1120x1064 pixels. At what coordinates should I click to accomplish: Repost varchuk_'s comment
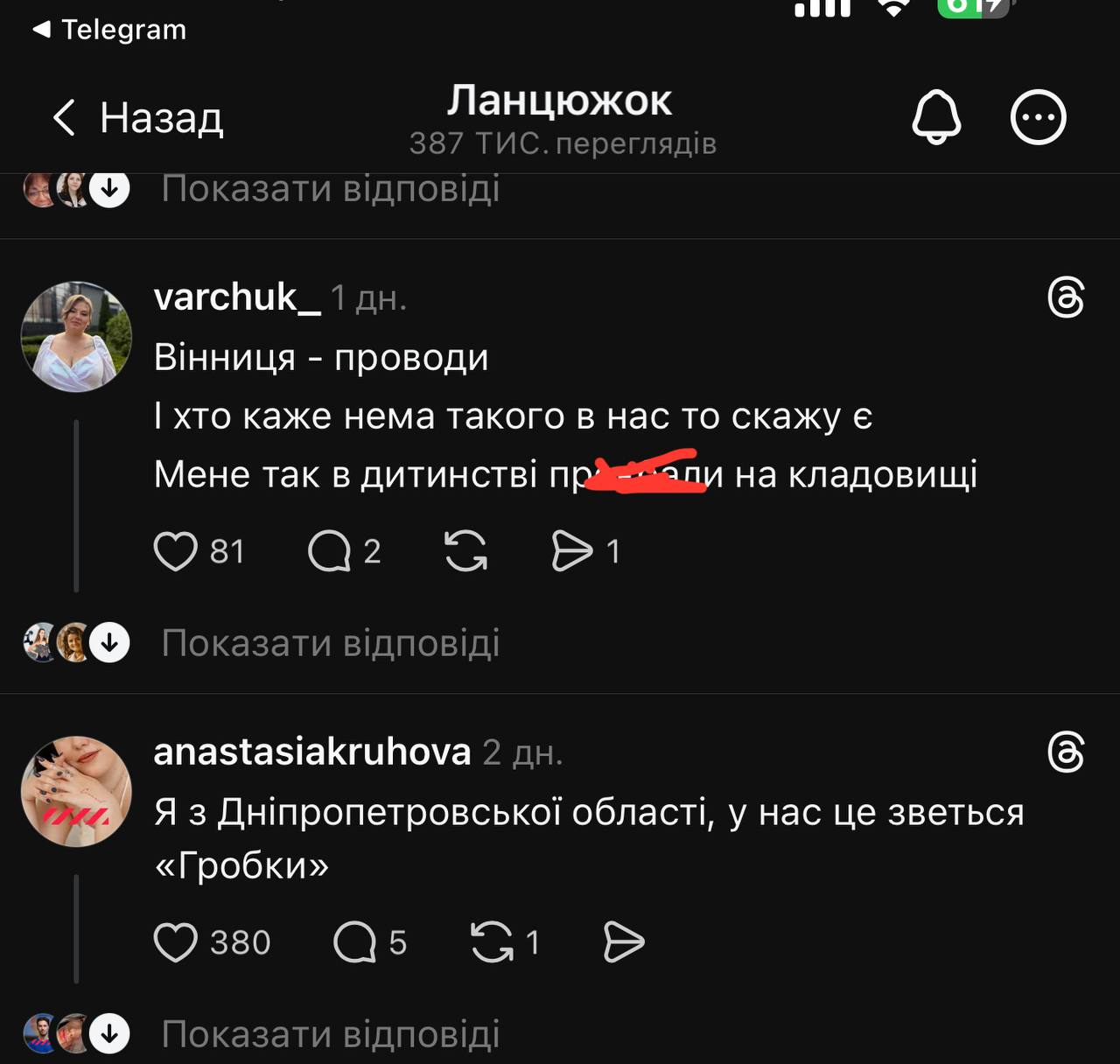click(x=465, y=551)
